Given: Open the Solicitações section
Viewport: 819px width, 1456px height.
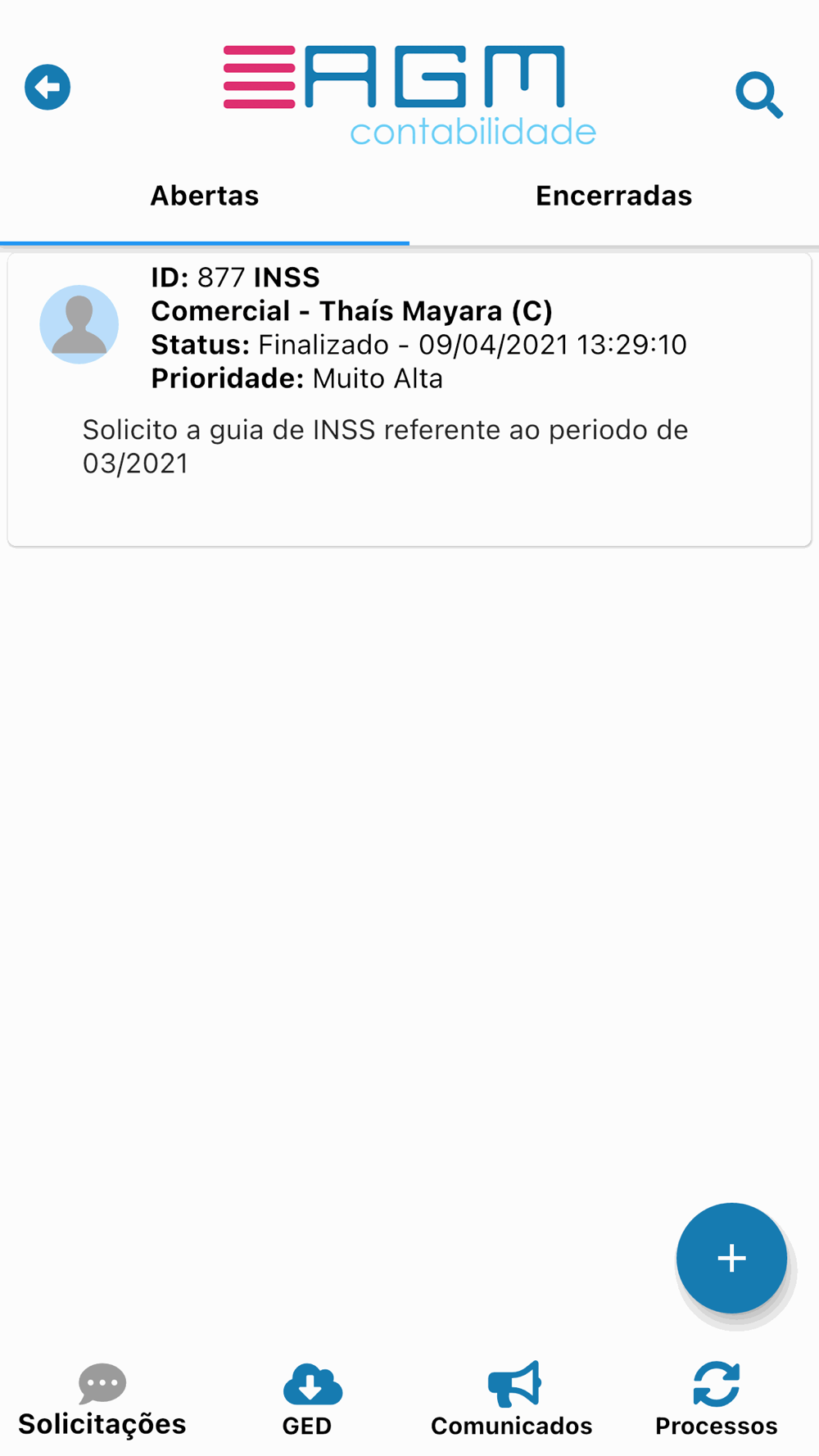Looking at the screenshot, I should [102, 1401].
